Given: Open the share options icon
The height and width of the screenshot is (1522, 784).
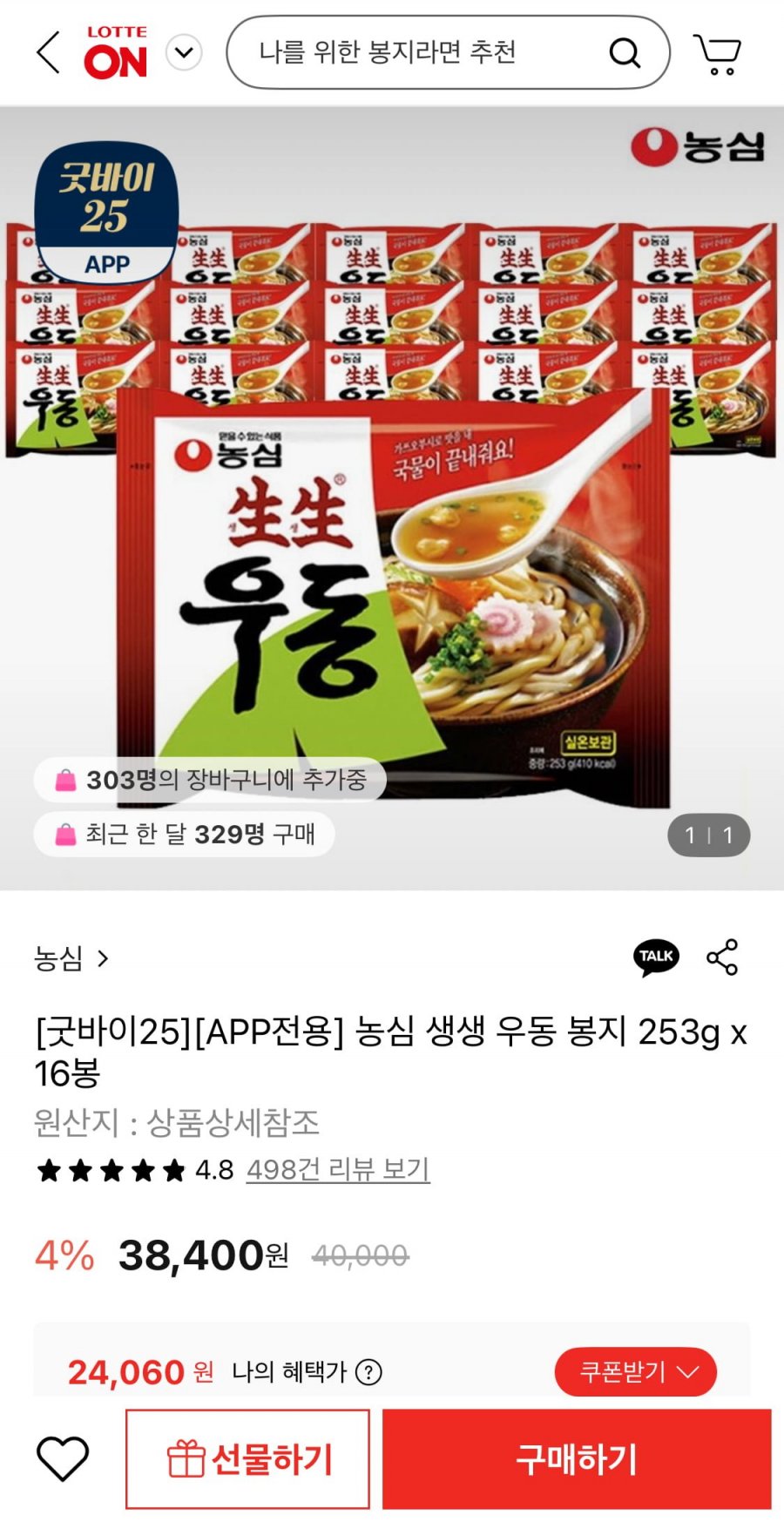Looking at the screenshot, I should coord(722,957).
